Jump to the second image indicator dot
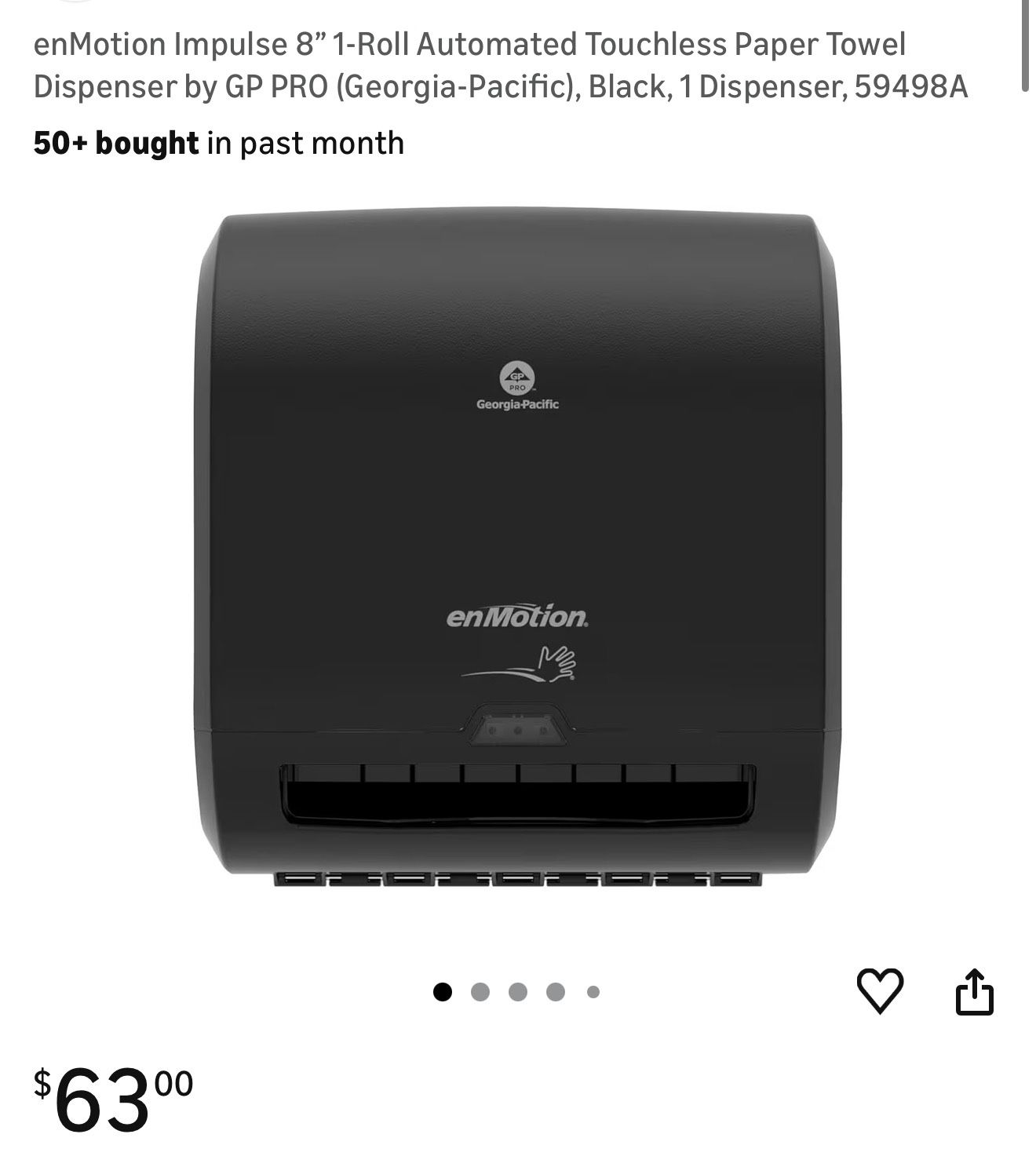 pyautogui.click(x=480, y=992)
